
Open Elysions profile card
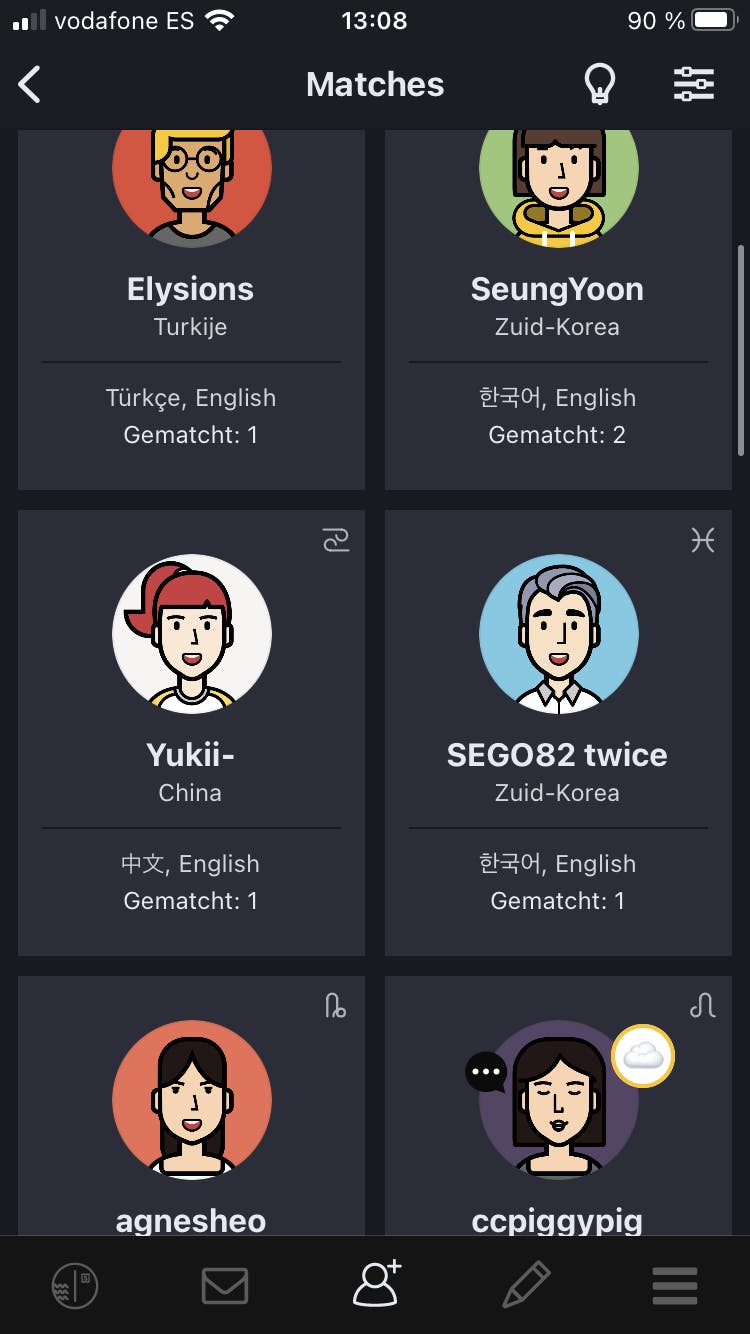click(x=191, y=310)
